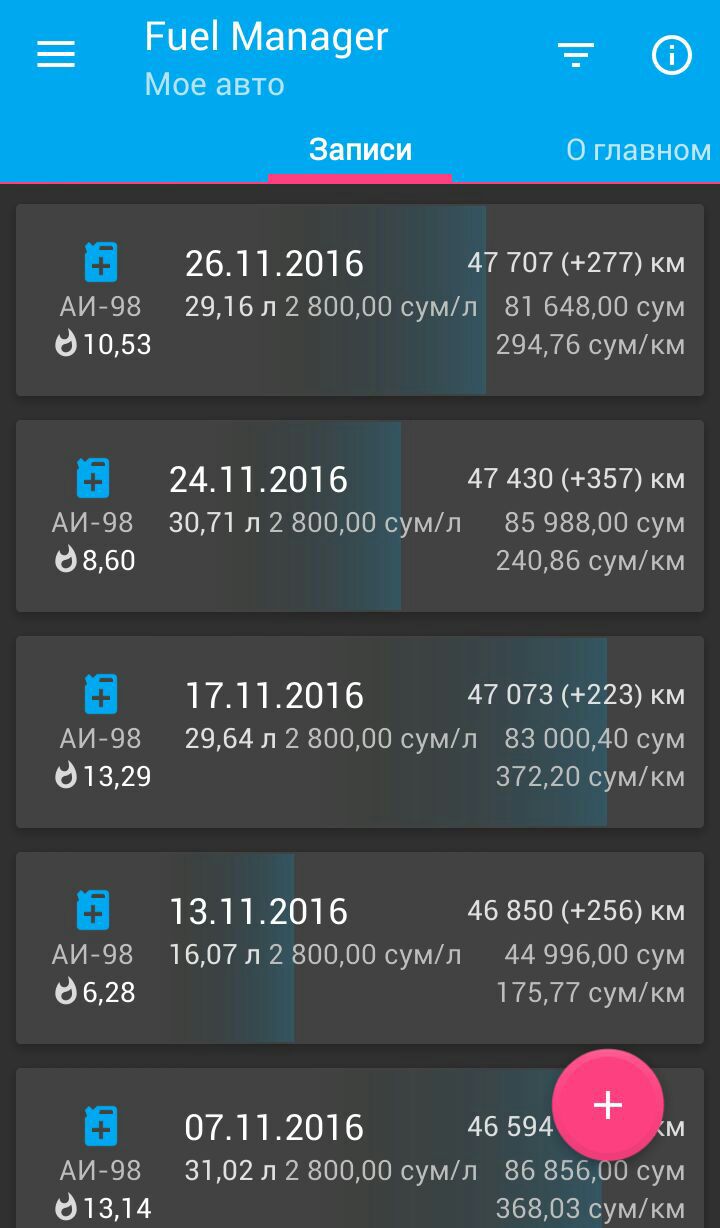The width and height of the screenshot is (720, 1228).
Task: Switch to the О главном tab
Action: point(638,150)
